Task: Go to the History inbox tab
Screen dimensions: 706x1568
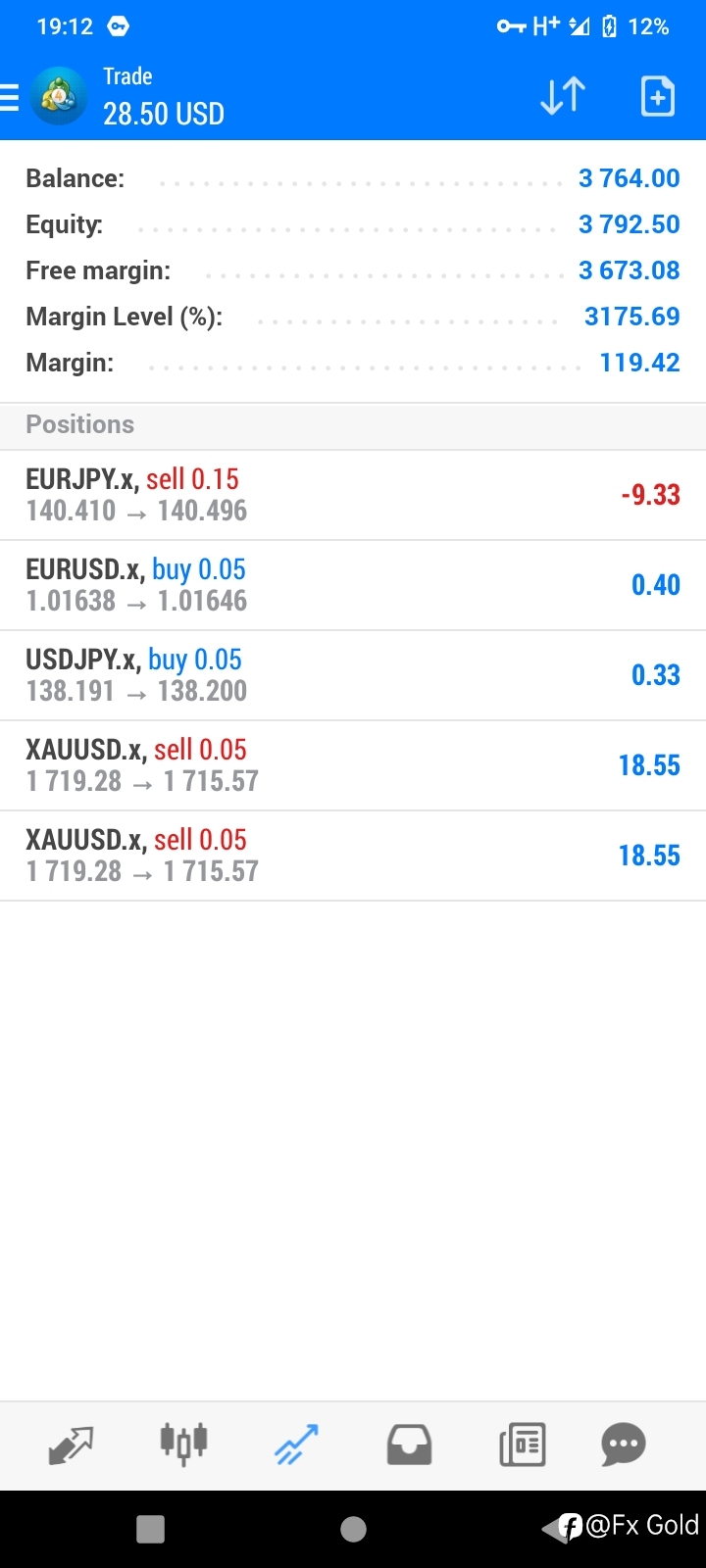Action: (409, 1445)
